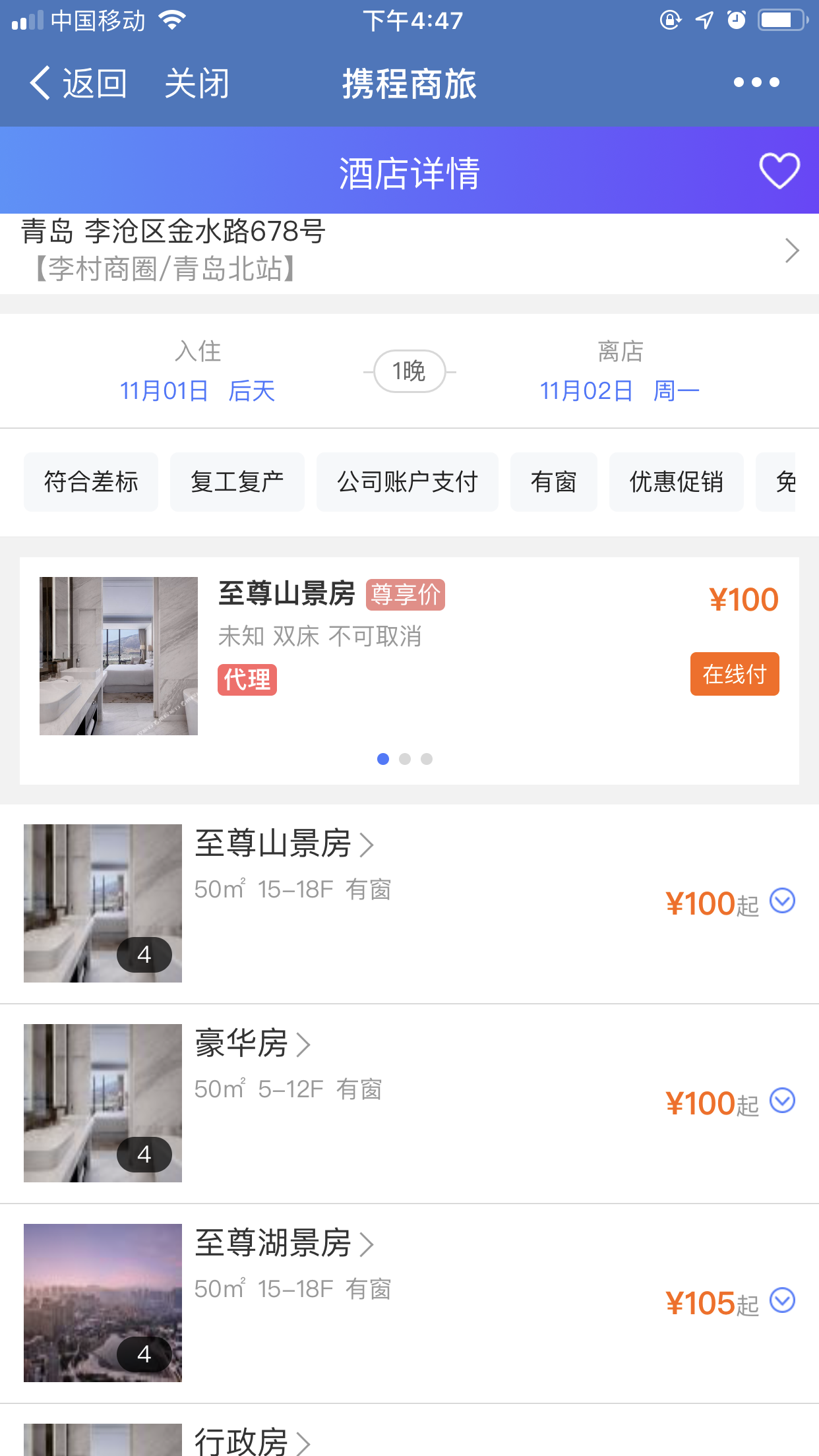Expand prices for 至尊湖景房

point(783,1300)
